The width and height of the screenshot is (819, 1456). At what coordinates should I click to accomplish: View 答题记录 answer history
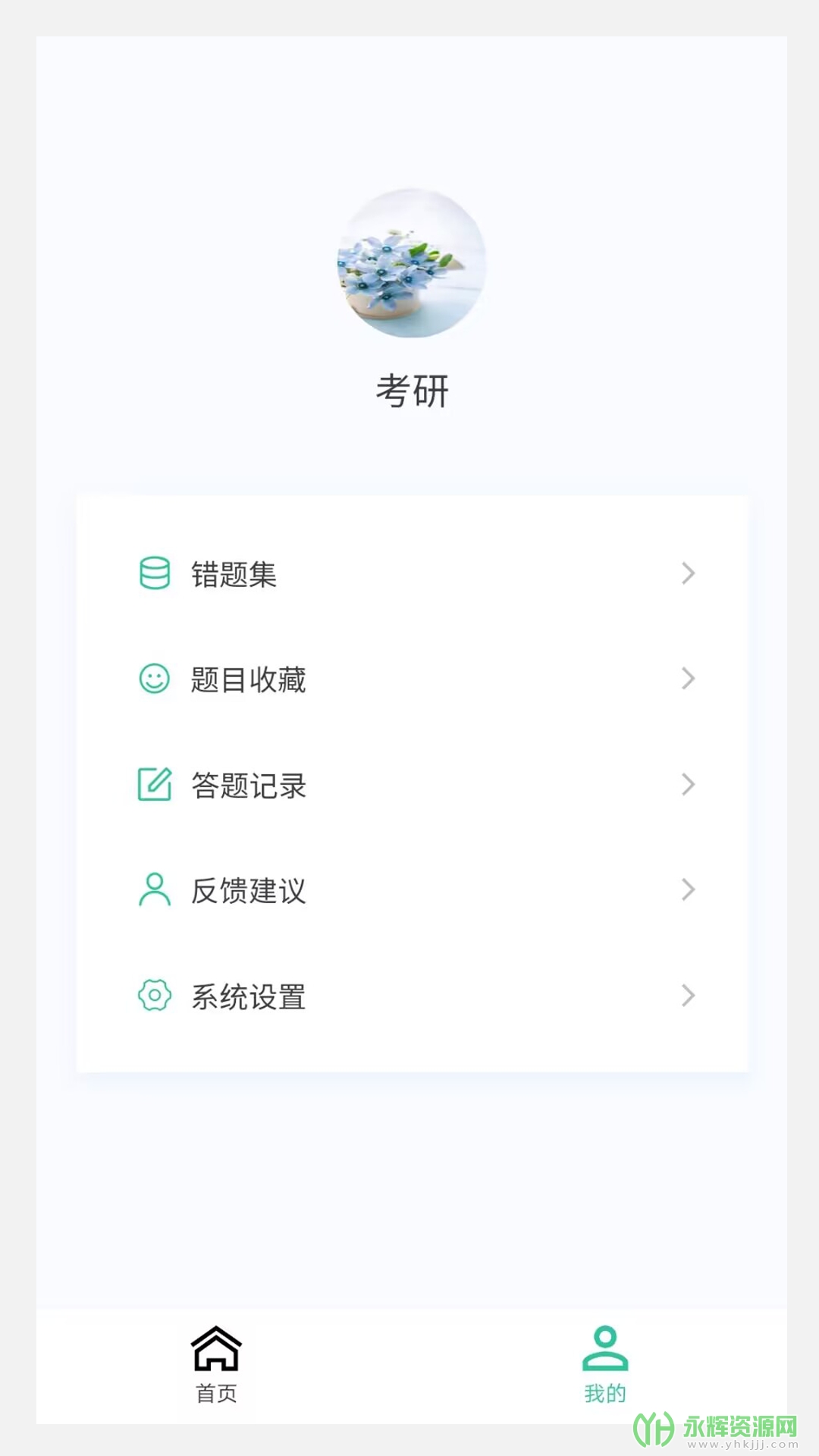(412, 785)
